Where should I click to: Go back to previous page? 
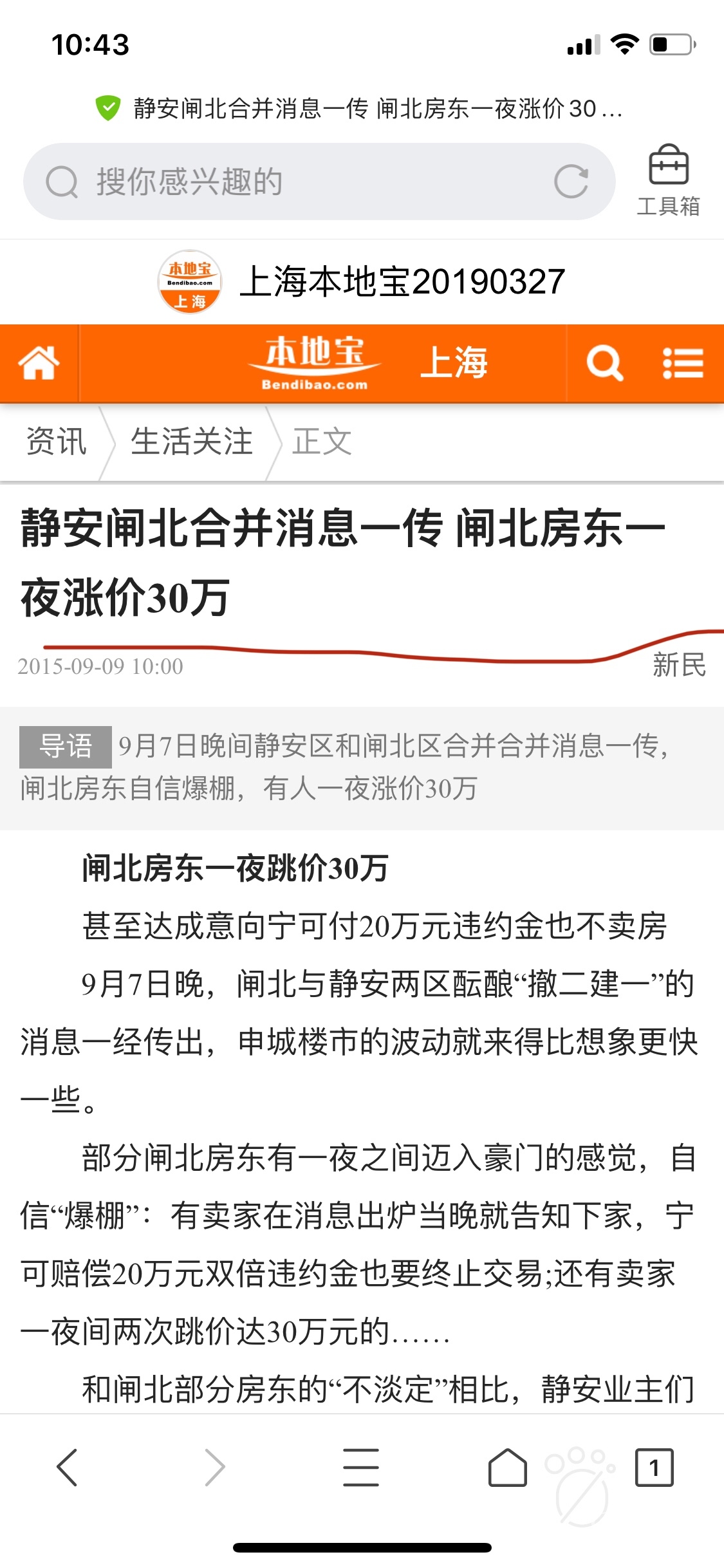click(x=67, y=1468)
